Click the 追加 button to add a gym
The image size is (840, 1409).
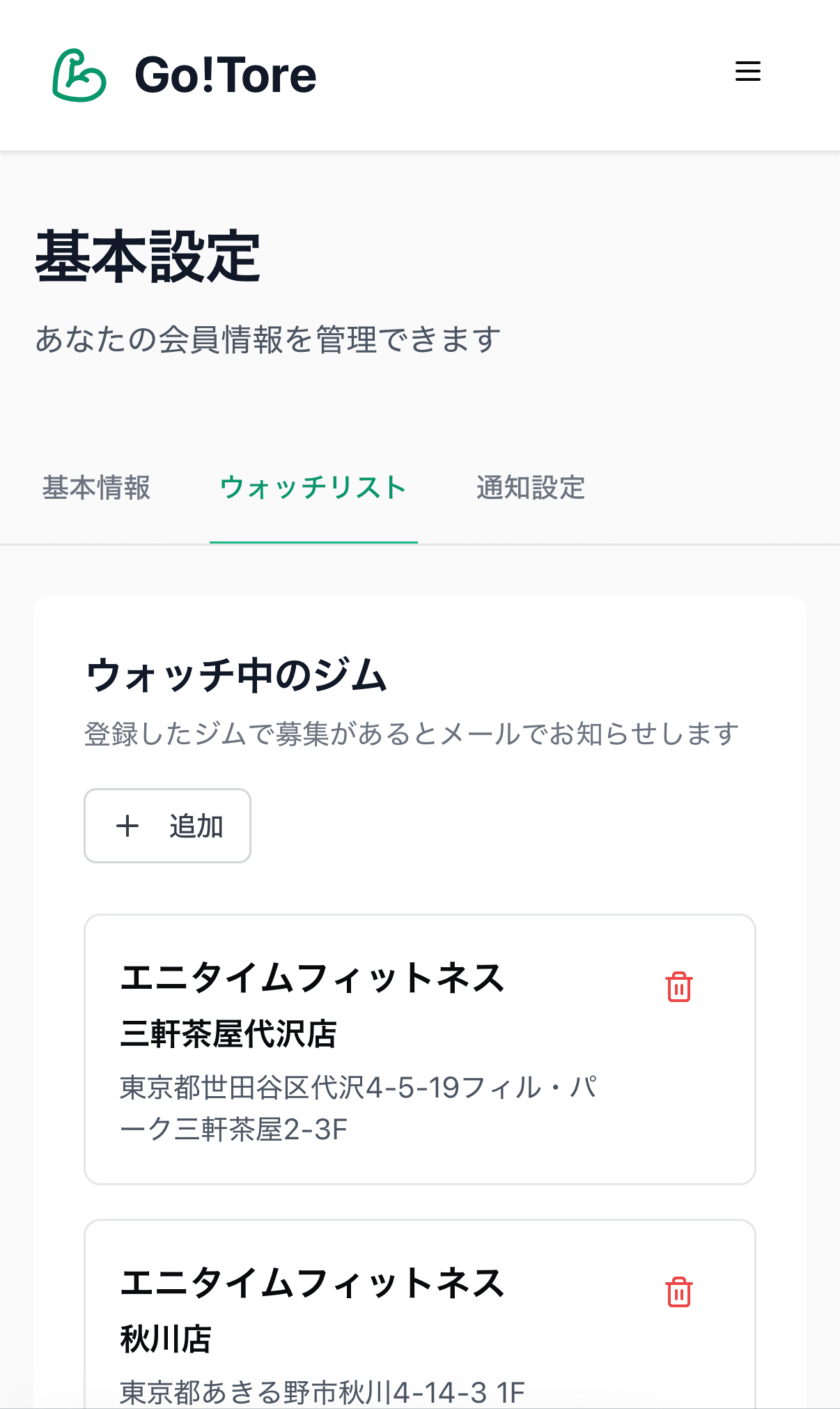(x=168, y=826)
